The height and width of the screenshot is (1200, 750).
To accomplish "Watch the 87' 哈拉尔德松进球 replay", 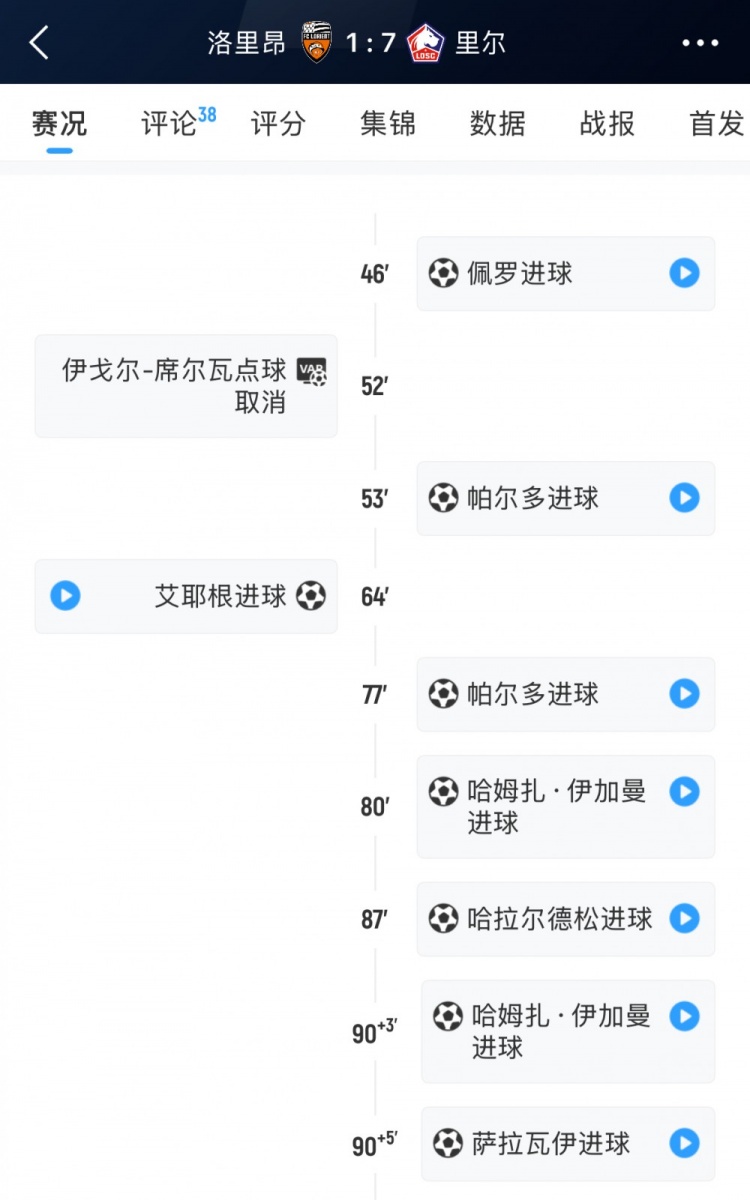I will [684, 918].
